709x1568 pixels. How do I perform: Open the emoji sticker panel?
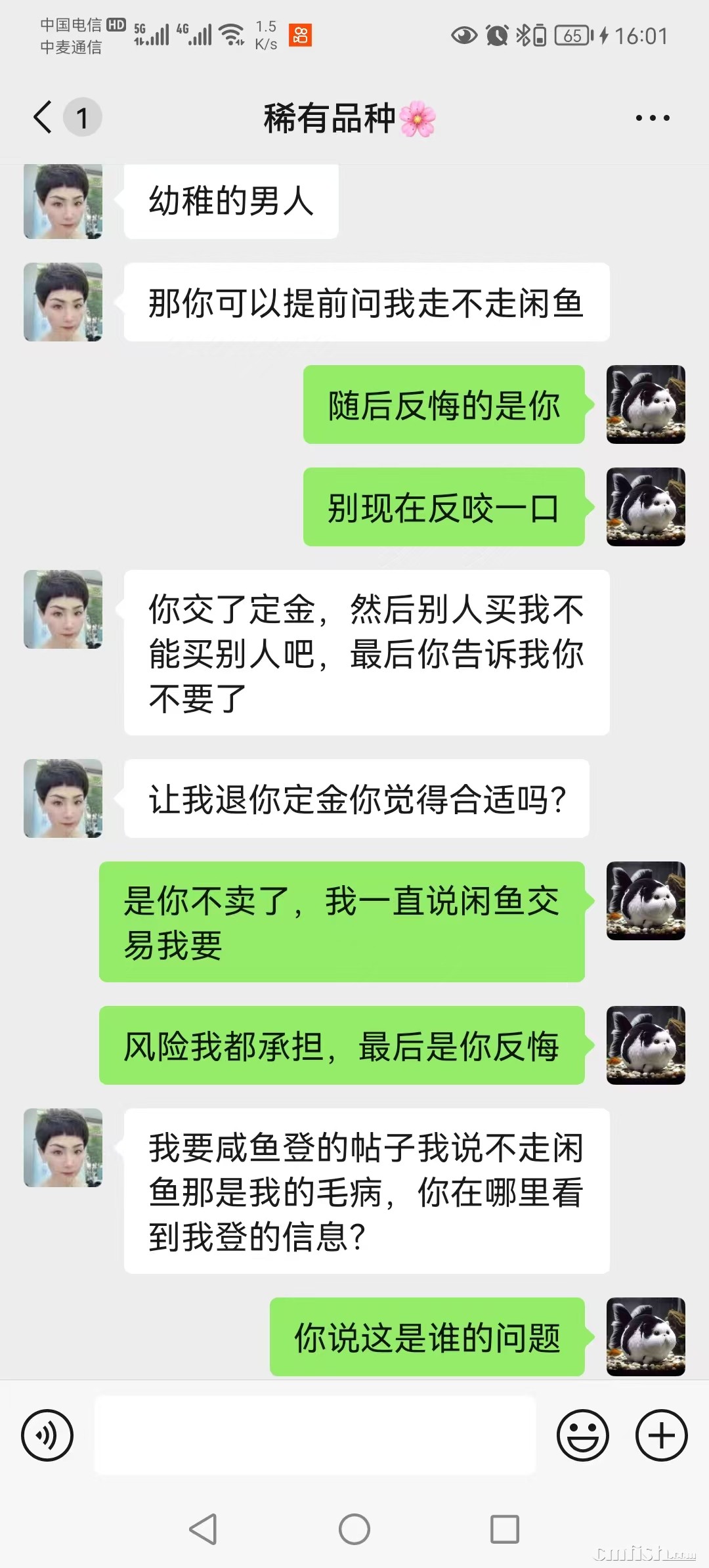582,1435
